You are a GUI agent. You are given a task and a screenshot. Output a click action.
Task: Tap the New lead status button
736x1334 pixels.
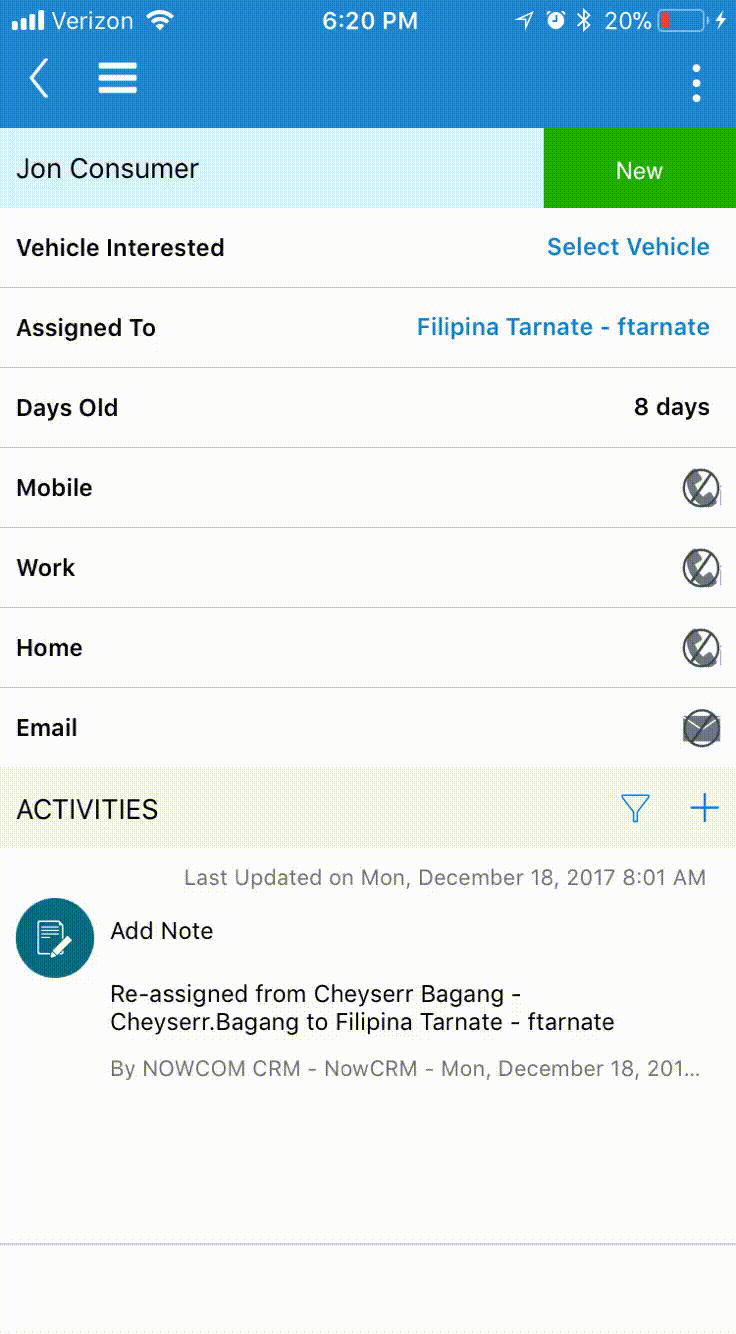(x=639, y=170)
